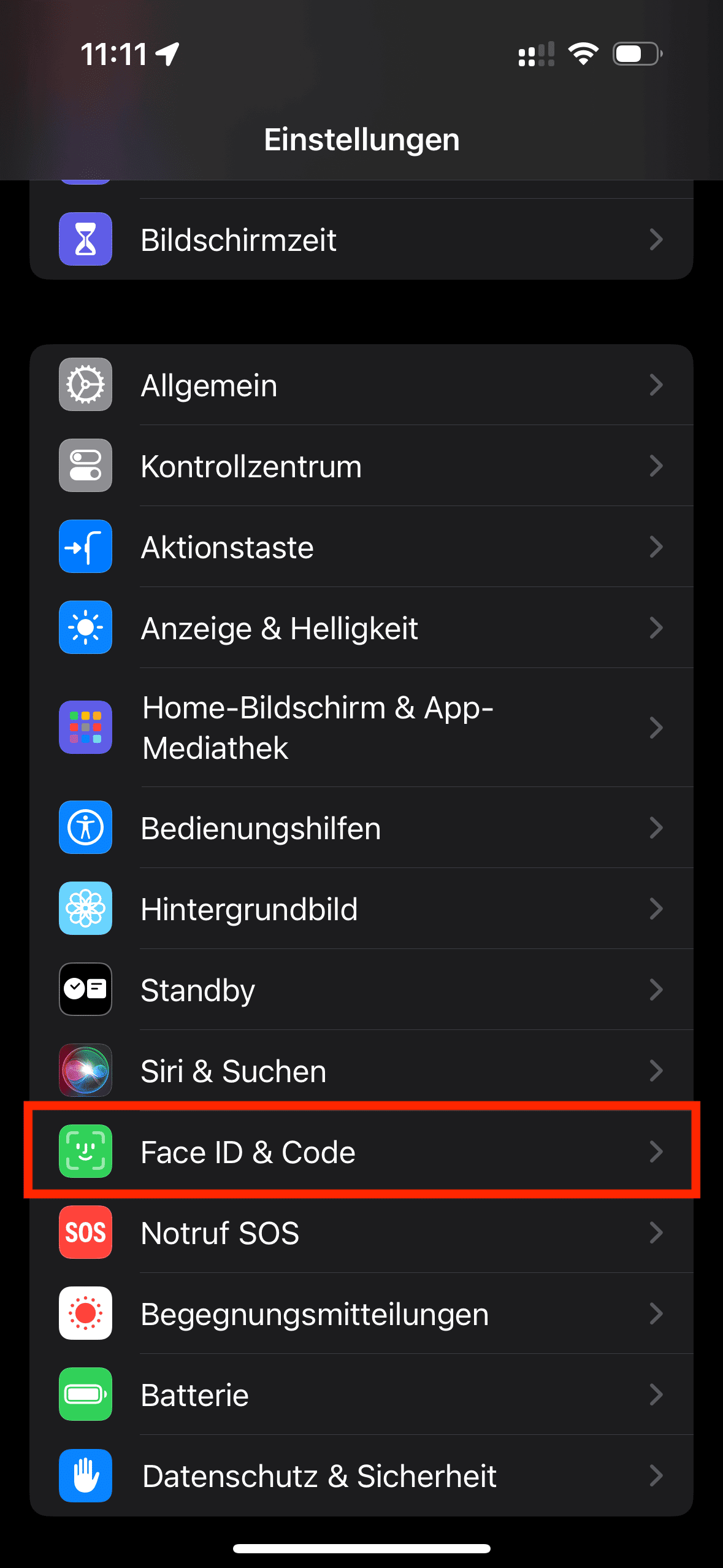723x1568 pixels.
Task: Open the Standby row
Action: [361, 990]
